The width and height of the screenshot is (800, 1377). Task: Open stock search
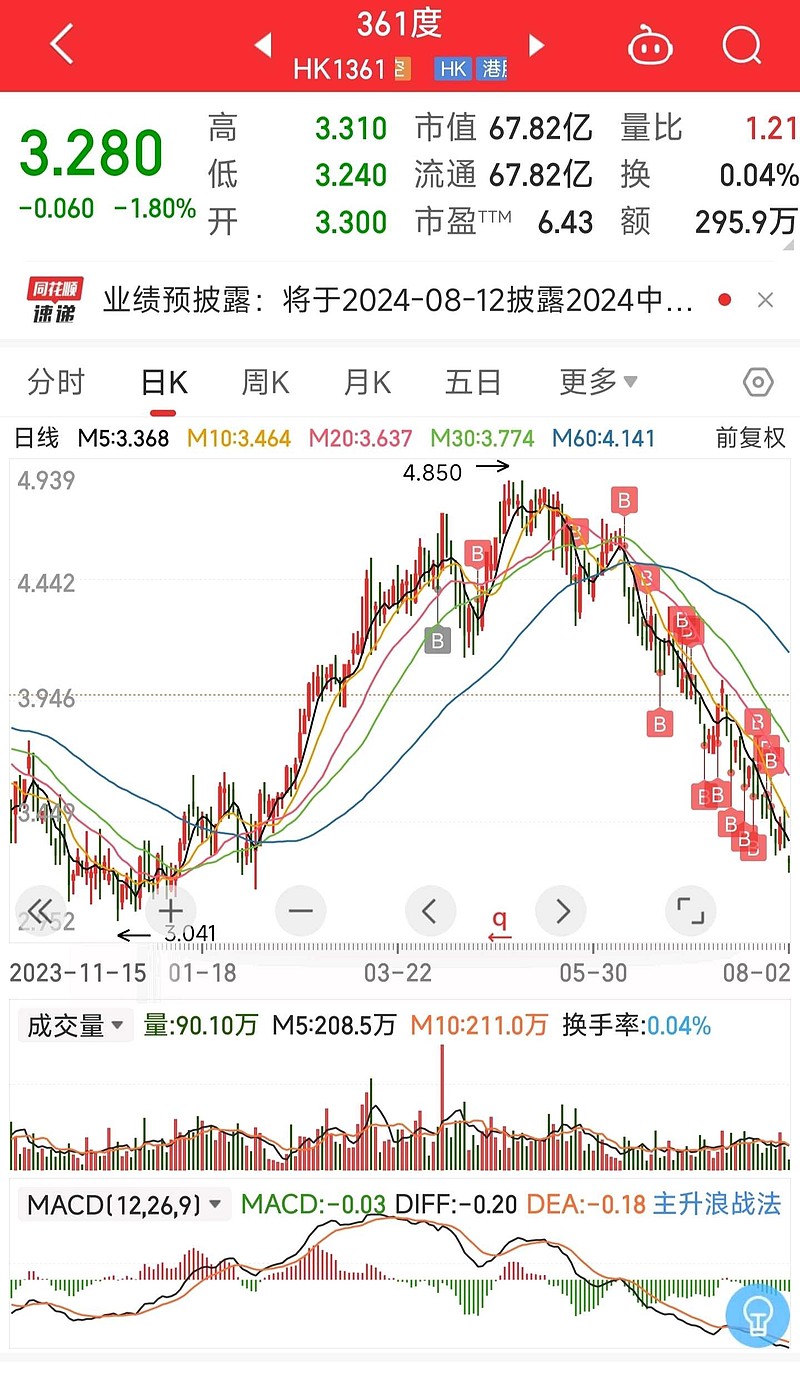tap(742, 45)
